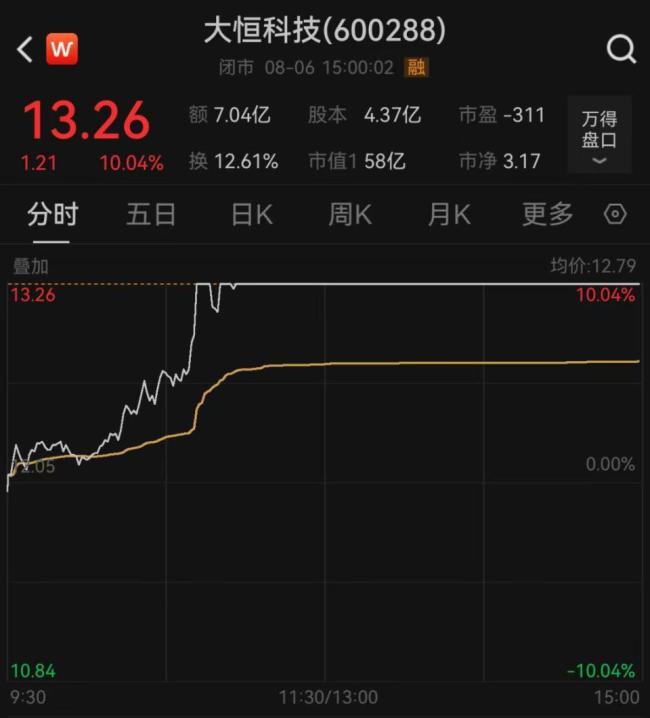Open the stock search magnifier
This screenshot has width=650, height=718.
point(621,48)
